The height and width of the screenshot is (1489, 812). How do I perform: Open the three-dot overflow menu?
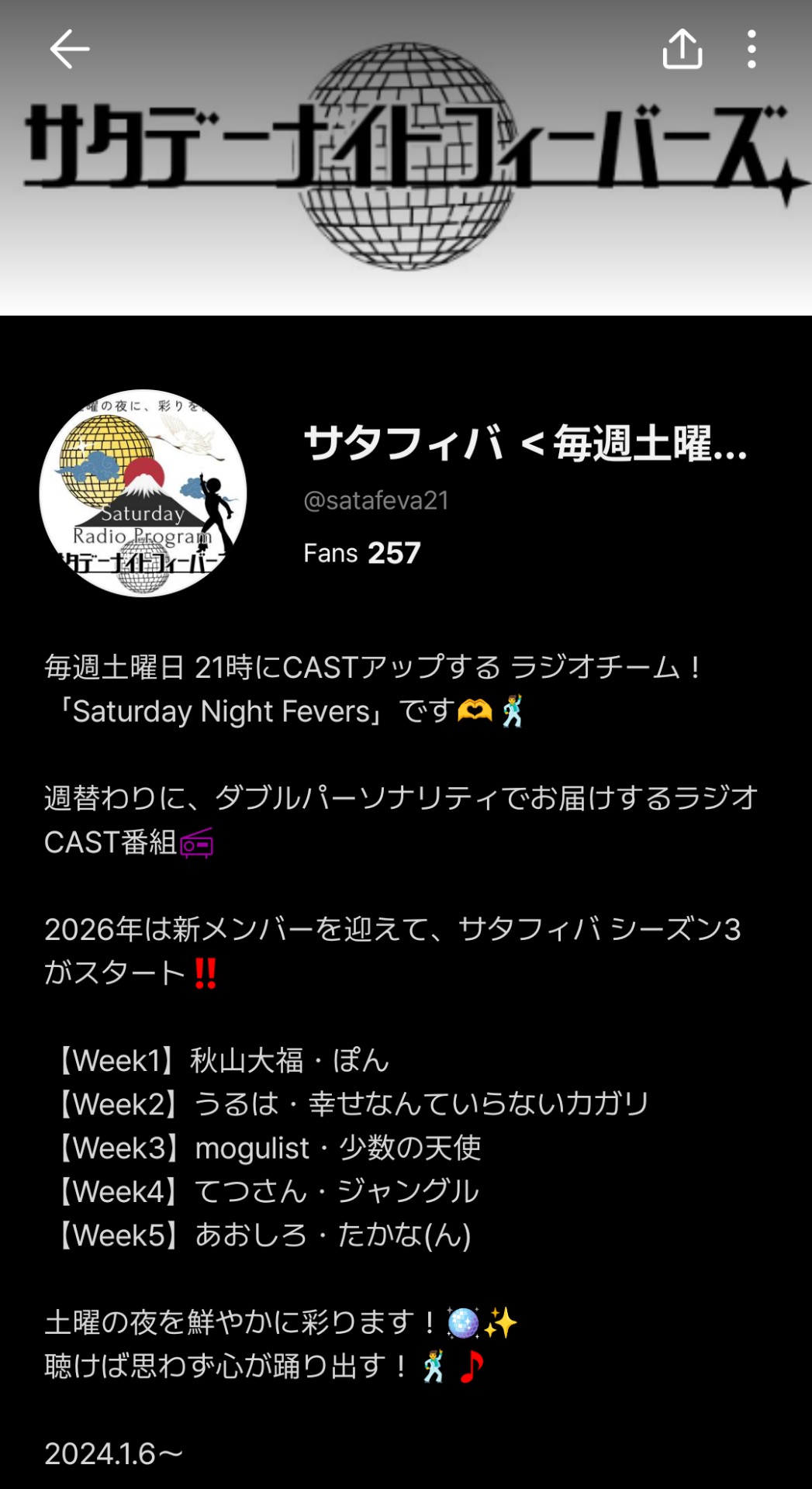point(751,50)
